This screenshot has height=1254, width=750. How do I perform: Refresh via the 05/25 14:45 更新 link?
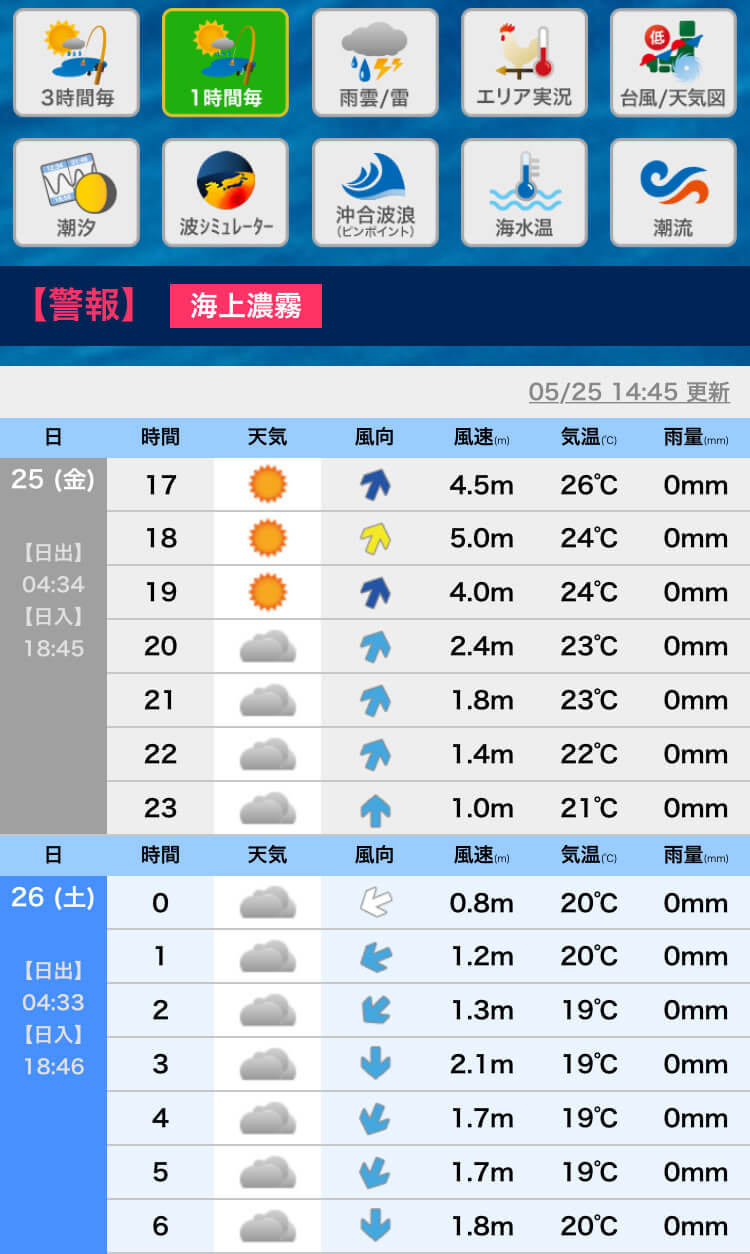tap(629, 392)
